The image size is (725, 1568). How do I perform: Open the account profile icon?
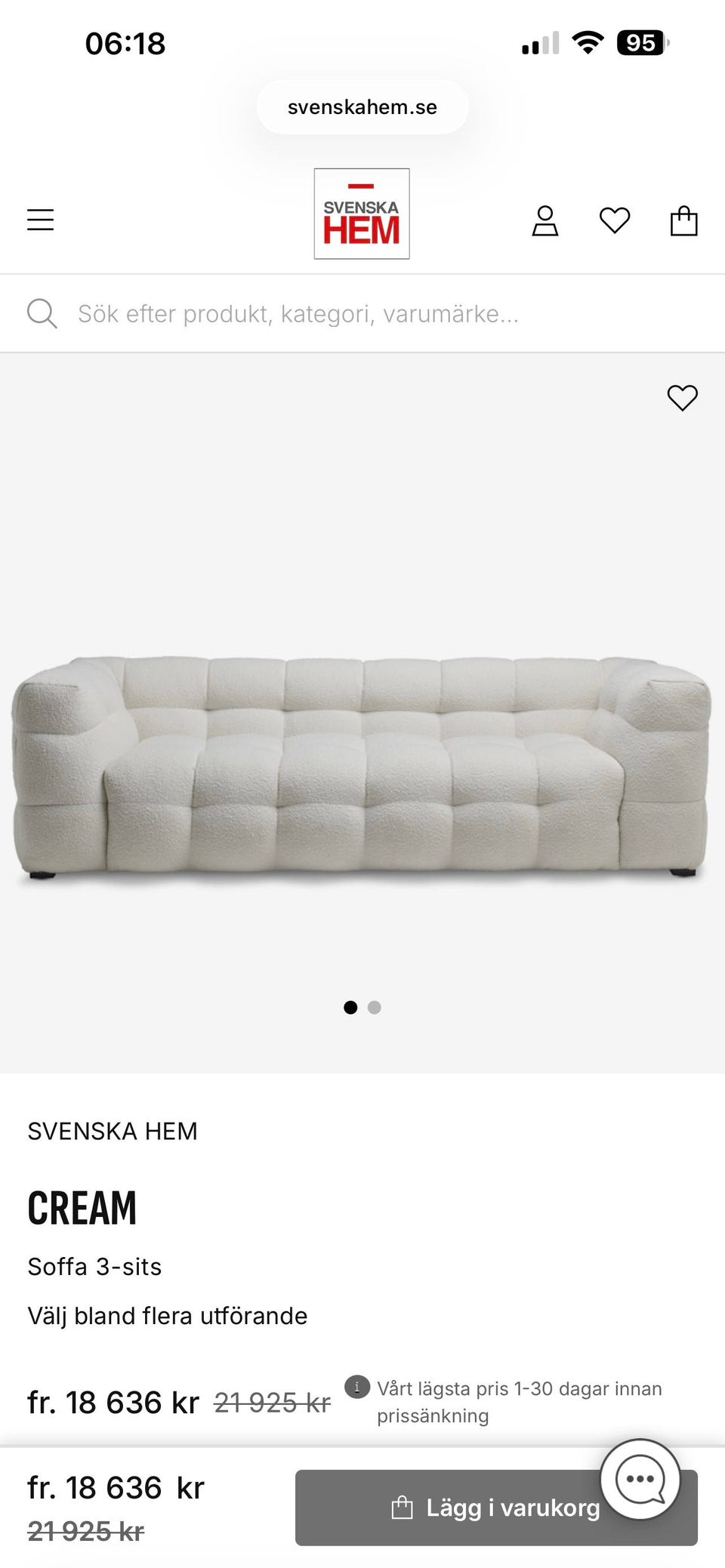tap(545, 221)
